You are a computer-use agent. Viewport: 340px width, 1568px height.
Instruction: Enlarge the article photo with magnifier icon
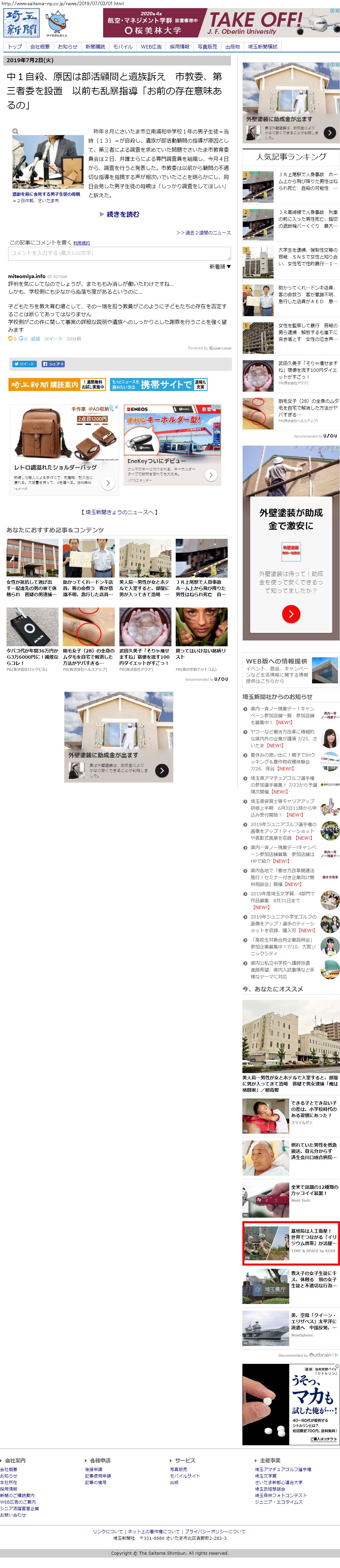tap(16, 131)
